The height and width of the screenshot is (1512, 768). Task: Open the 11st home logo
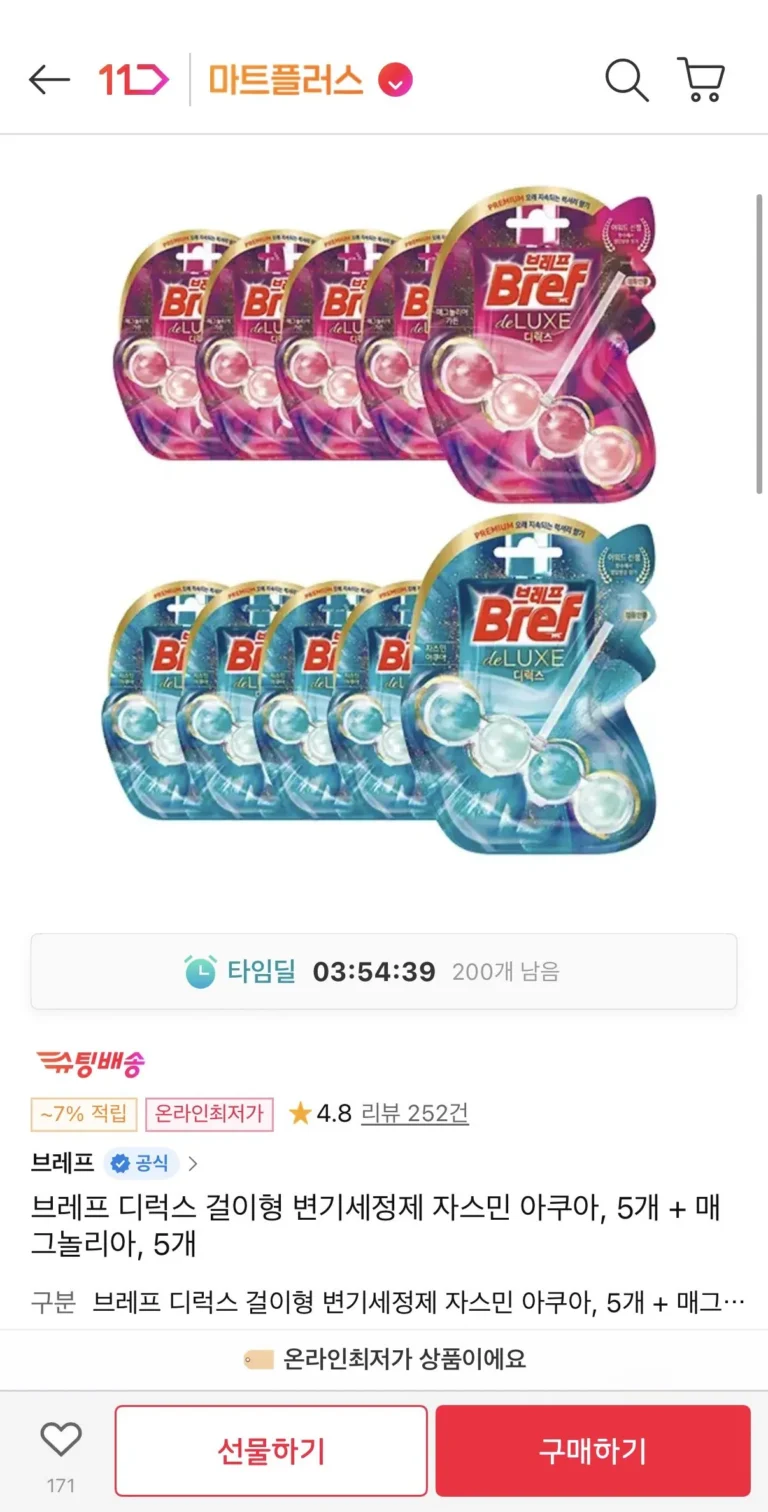(x=133, y=80)
